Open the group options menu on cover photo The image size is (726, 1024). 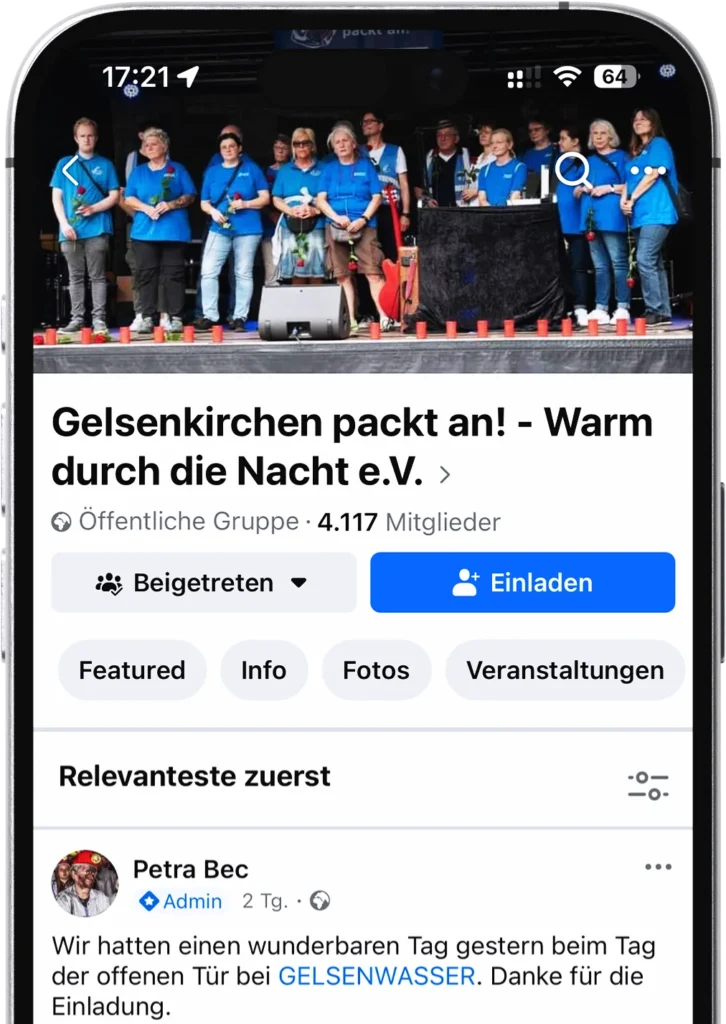pyautogui.click(x=648, y=170)
